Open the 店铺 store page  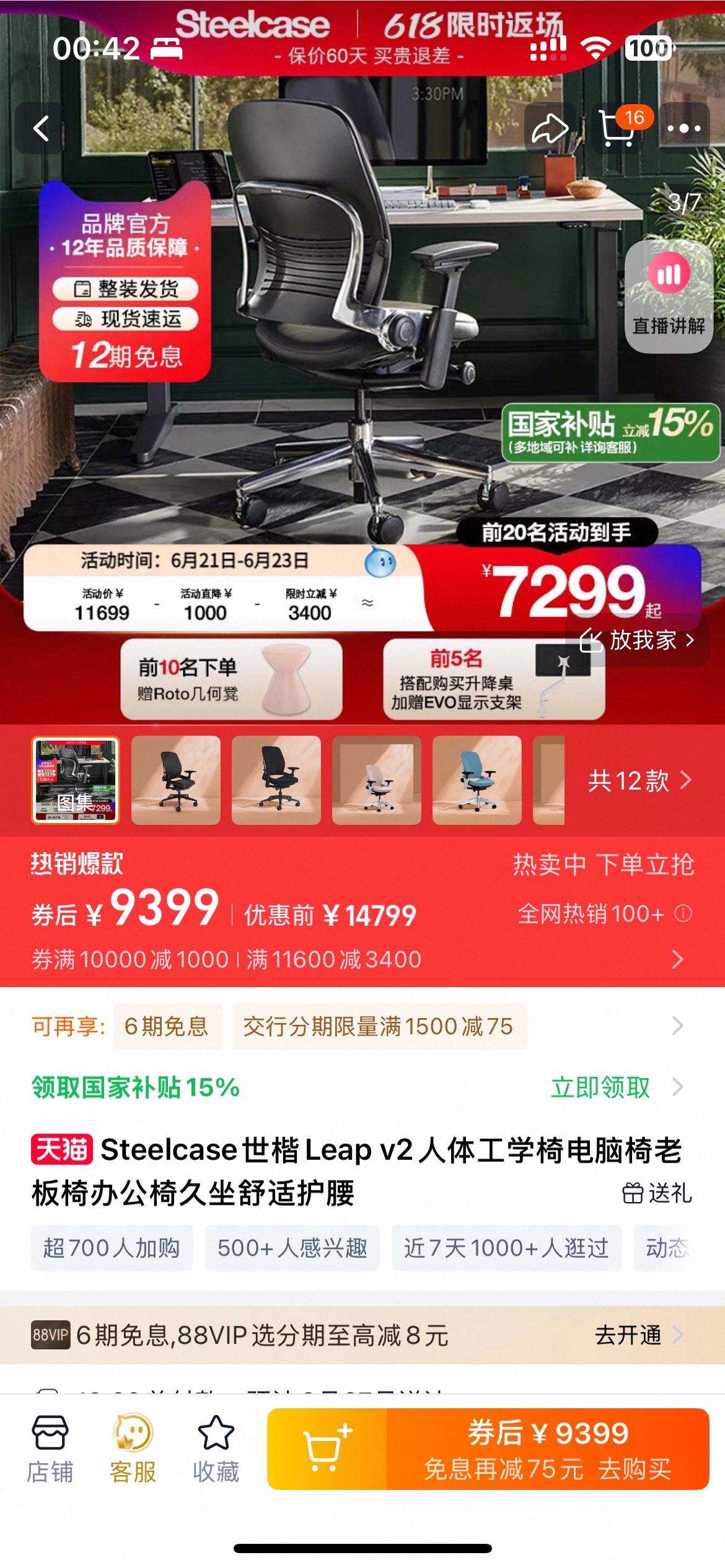click(50, 1449)
